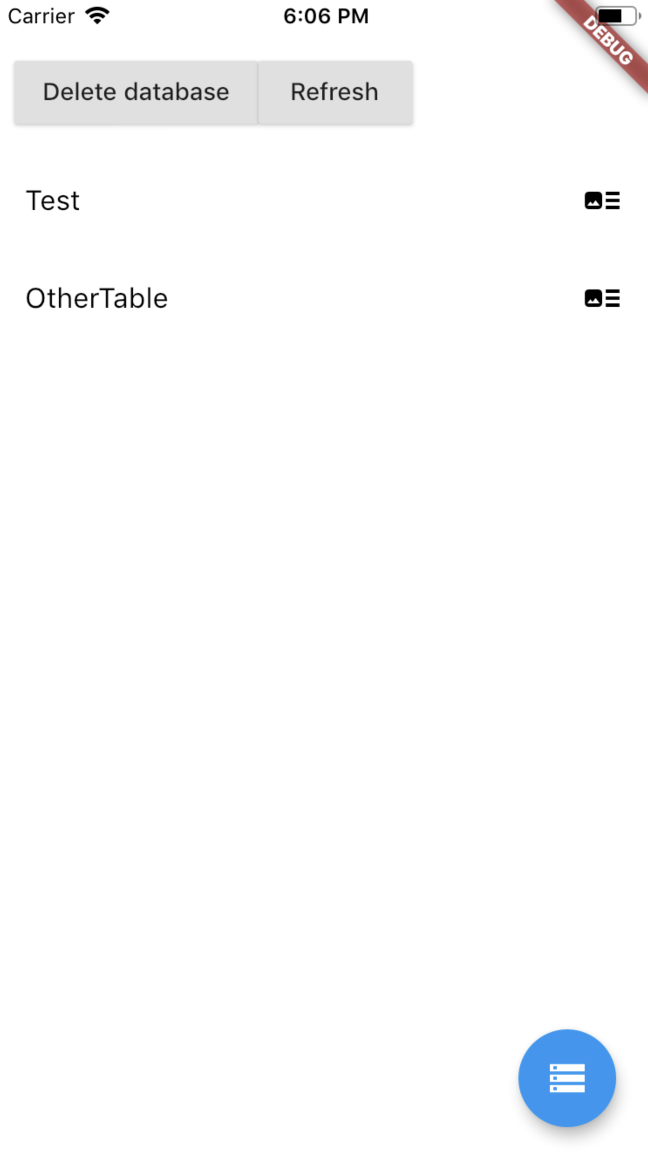Open the OtherTable row
Viewport: 648px width, 1162px height.
coord(324,298)
